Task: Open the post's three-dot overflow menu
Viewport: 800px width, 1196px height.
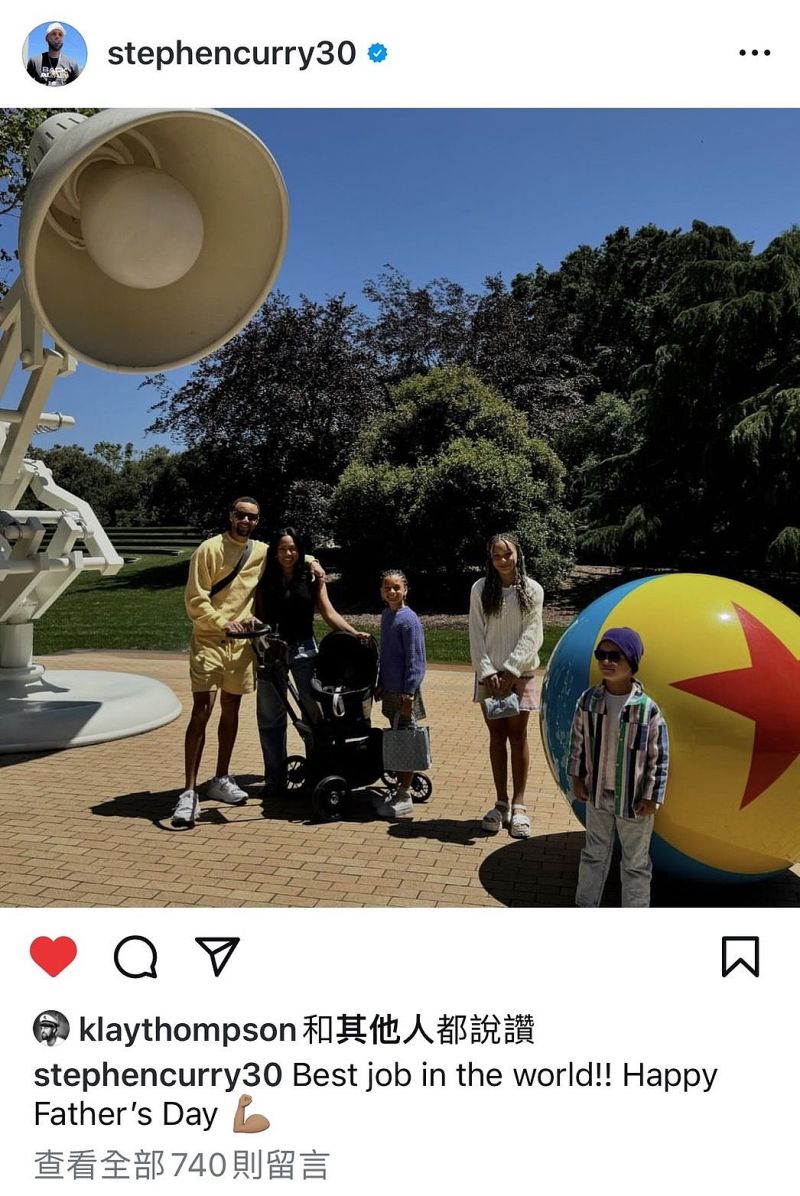Action: coord(754,53)
